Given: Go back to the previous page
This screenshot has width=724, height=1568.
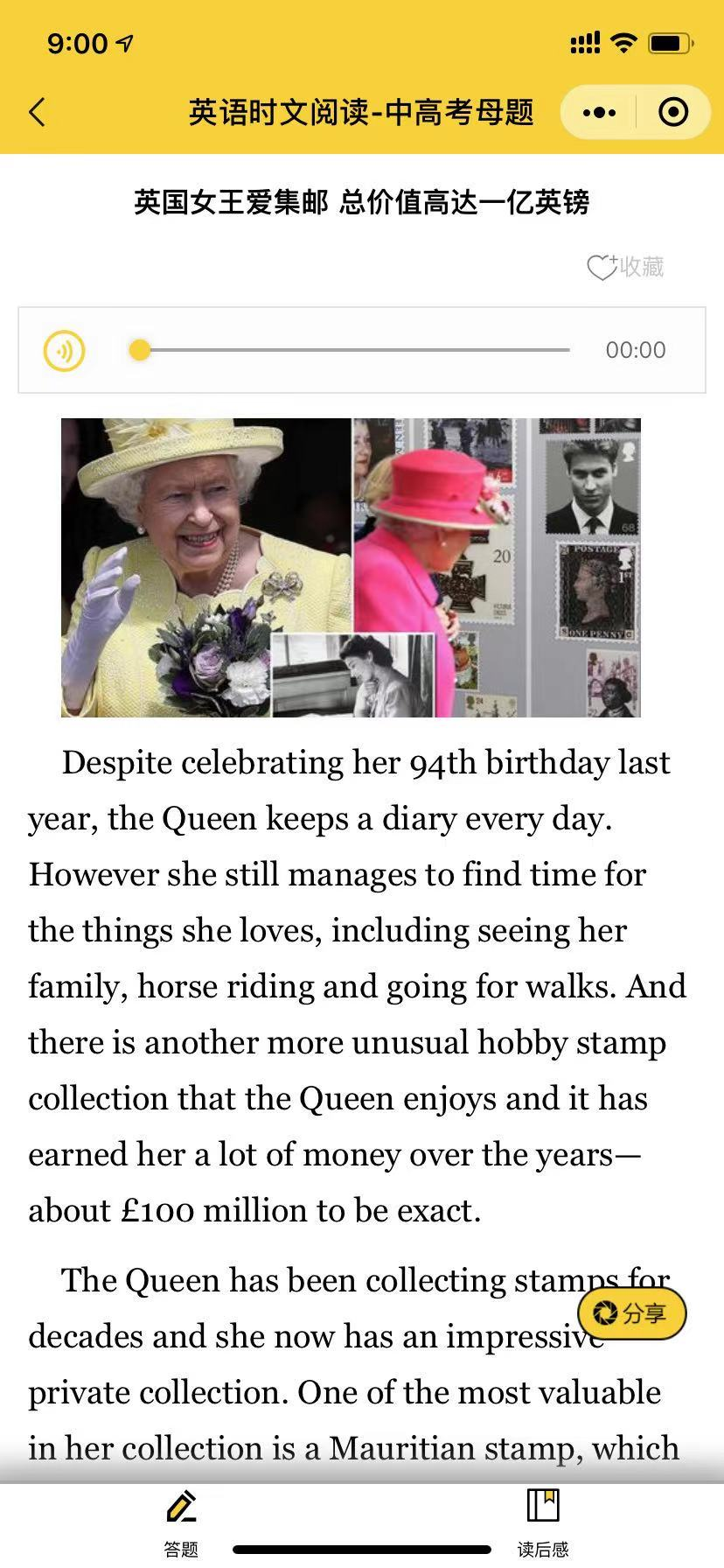Looking at the screenshot, I should pos(37,112).
